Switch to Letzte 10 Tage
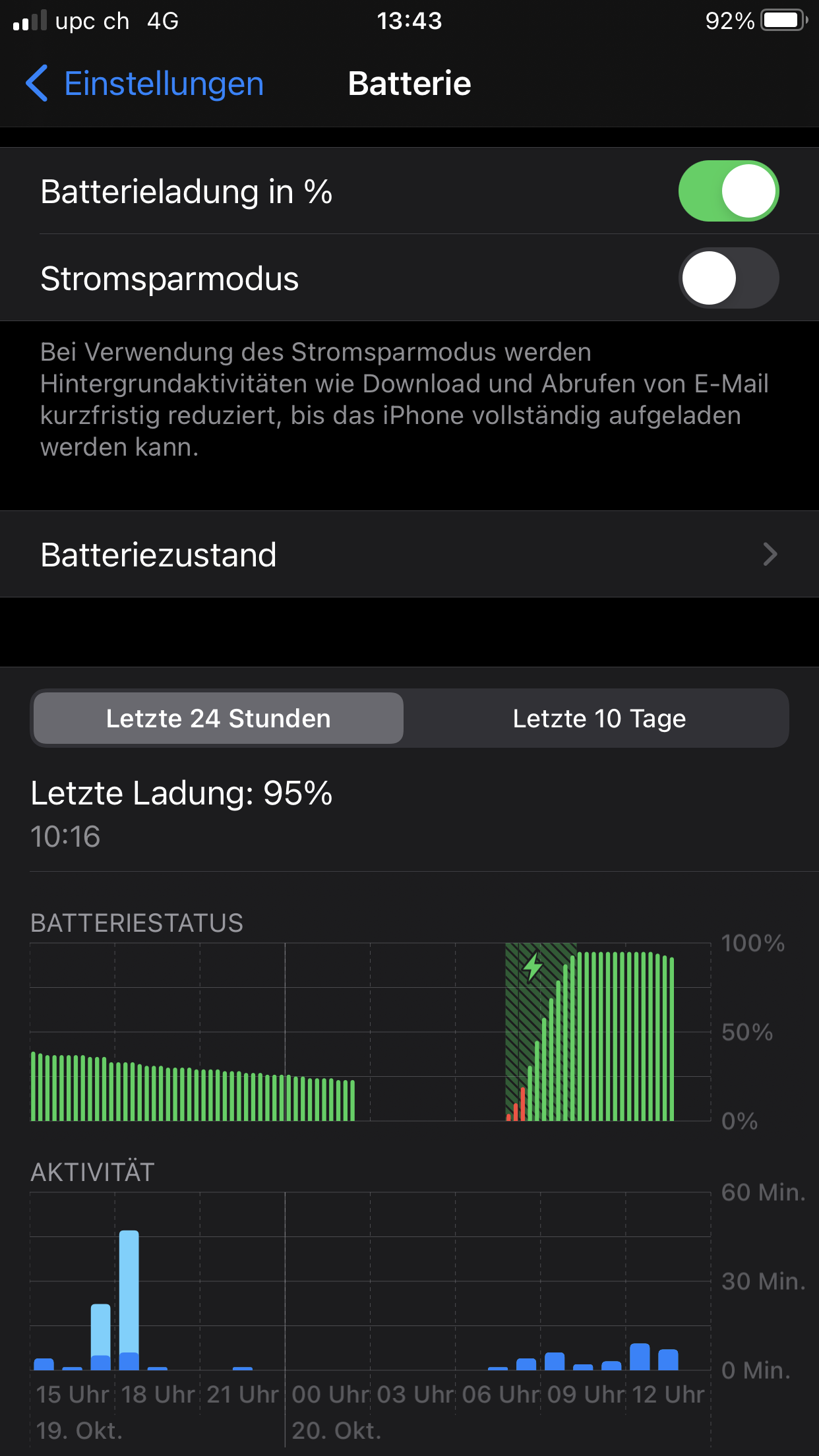Image resolution: width=819 pixels, height=1456 pixels. pos(599,719)
